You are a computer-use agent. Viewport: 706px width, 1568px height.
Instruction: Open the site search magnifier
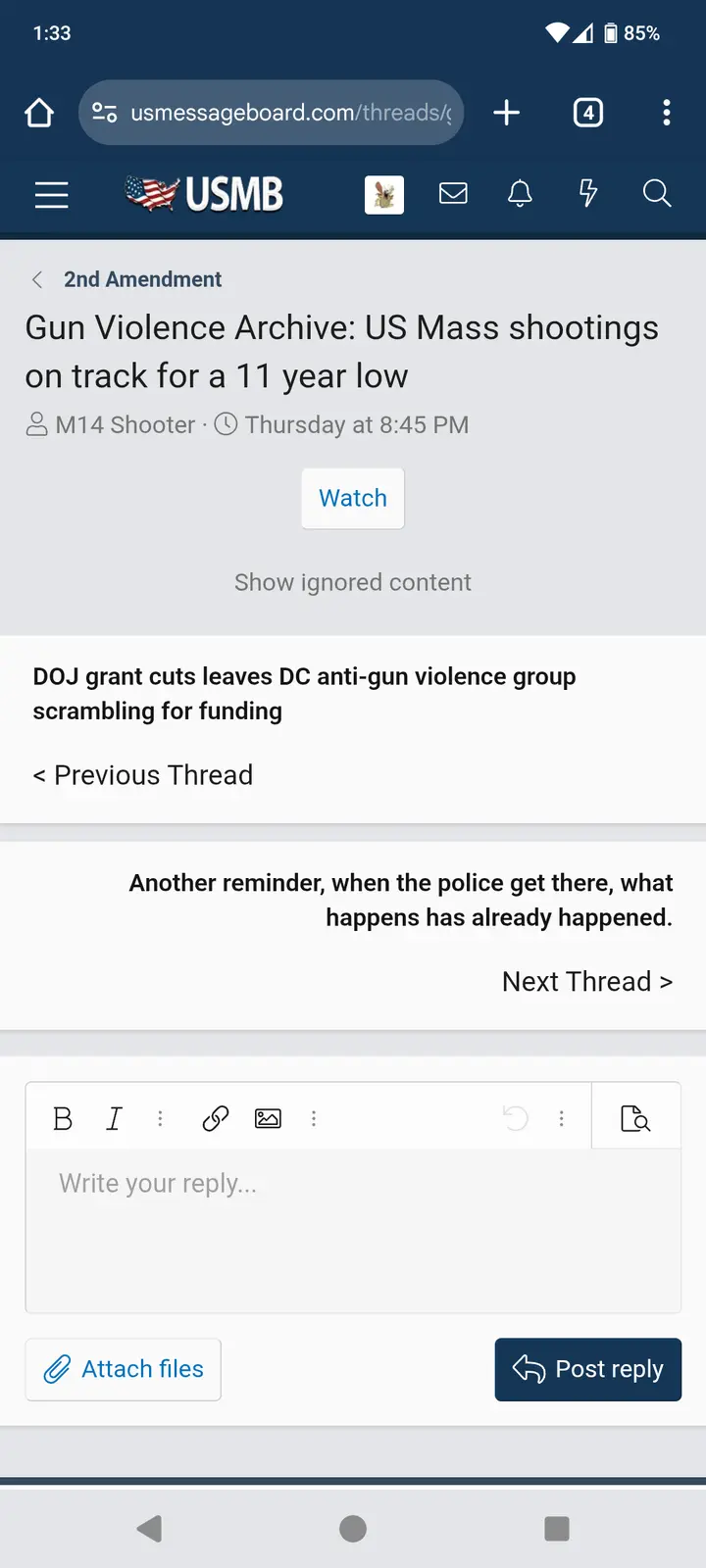(656, 194)
